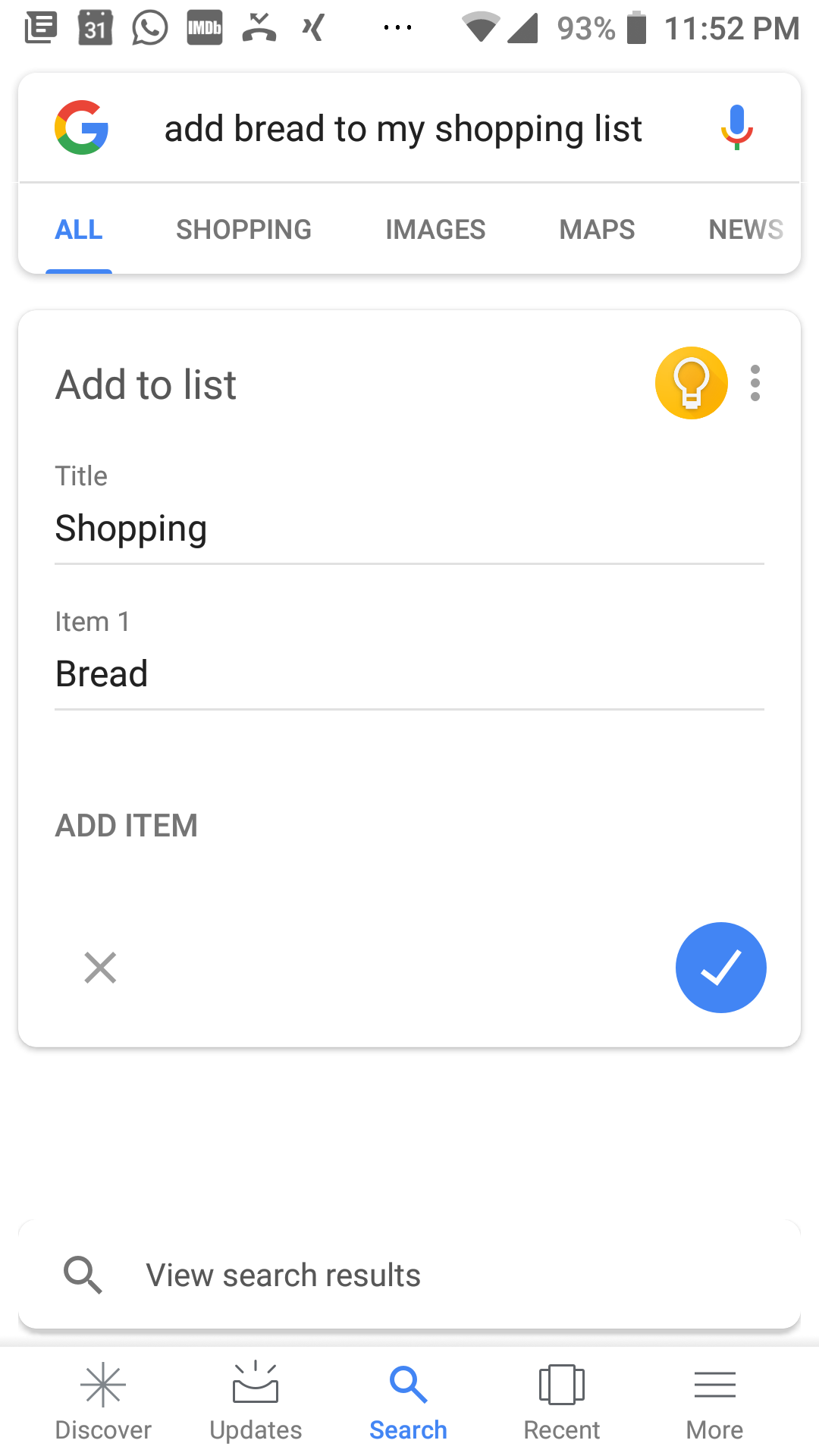Open Discover in the bottom navigation
This screenshot has width=819, height=1456.
pos(102,1399)
